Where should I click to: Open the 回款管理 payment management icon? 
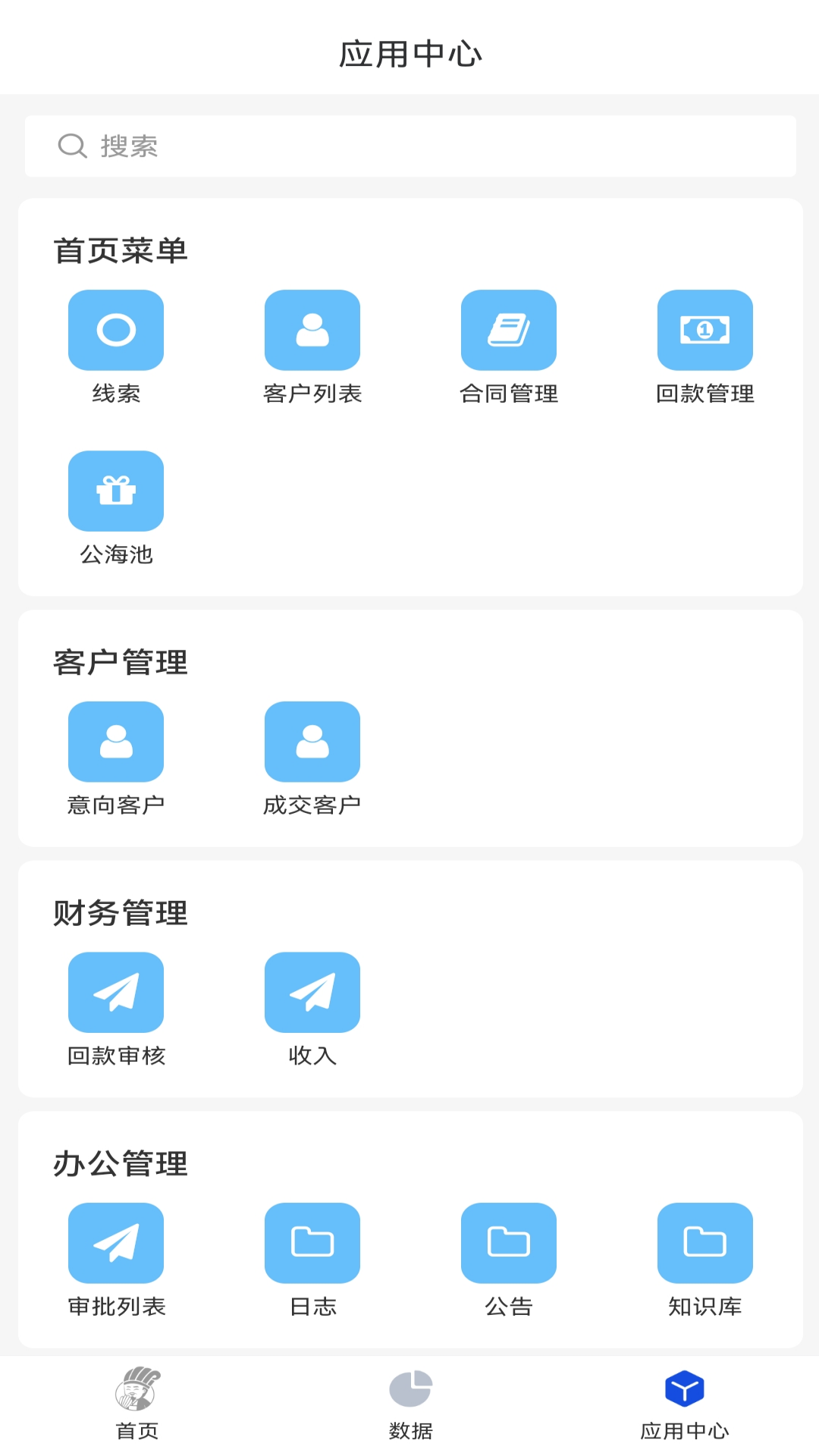click(704, 330)
